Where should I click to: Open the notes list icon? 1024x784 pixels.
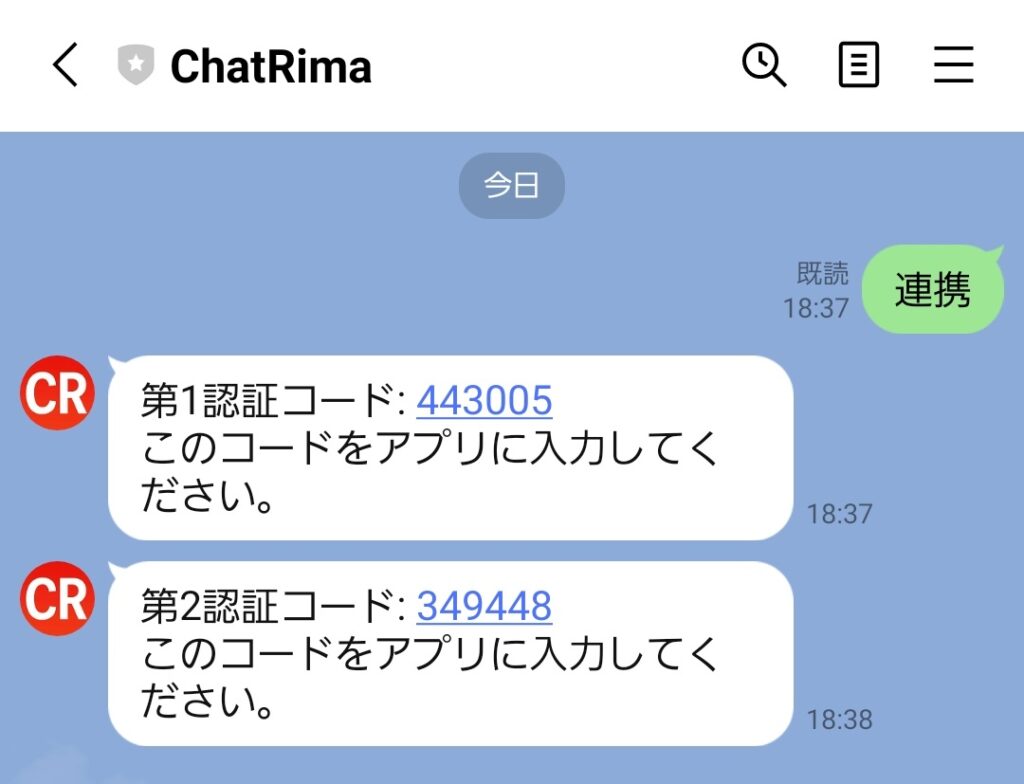[858, 66]
